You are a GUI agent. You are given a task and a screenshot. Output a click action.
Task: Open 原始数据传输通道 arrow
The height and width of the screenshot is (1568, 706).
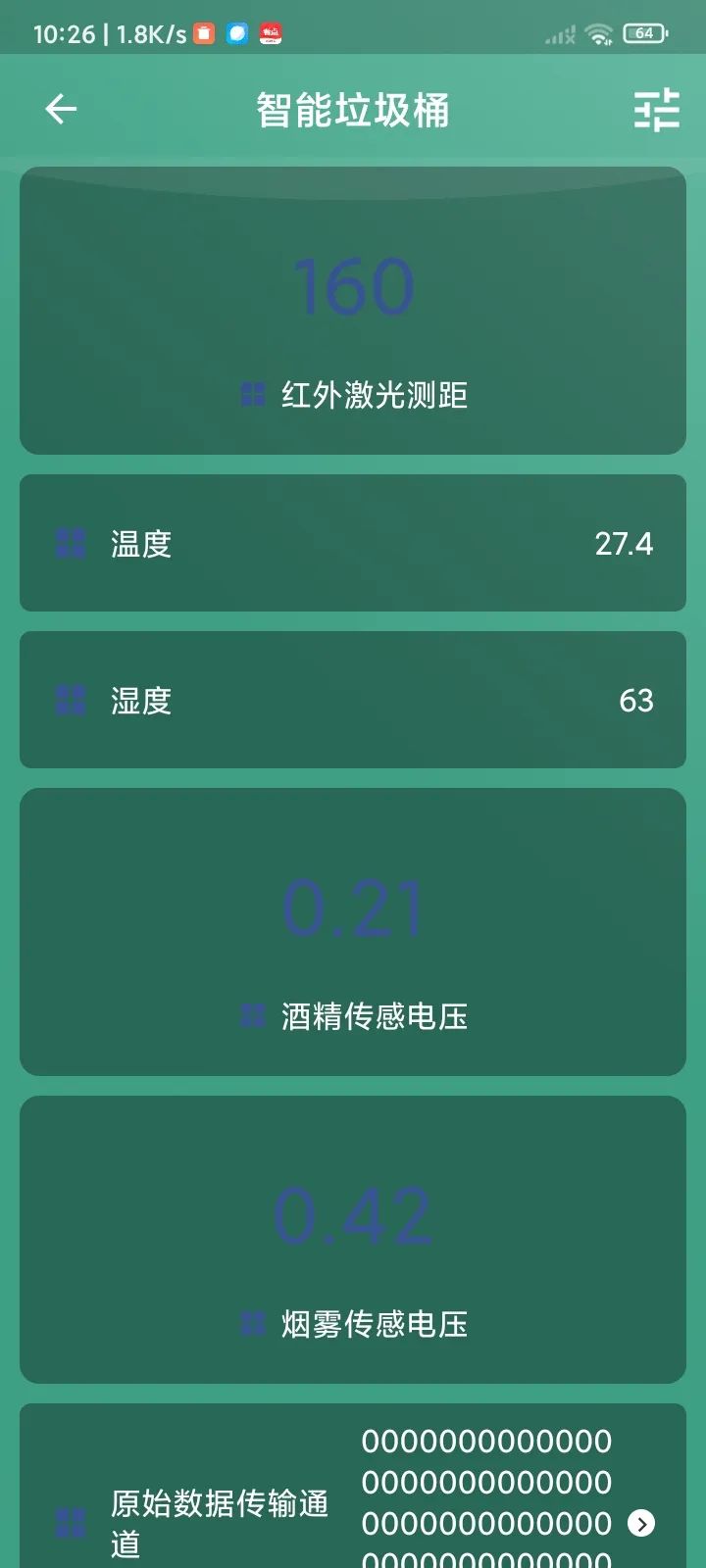641,1522
